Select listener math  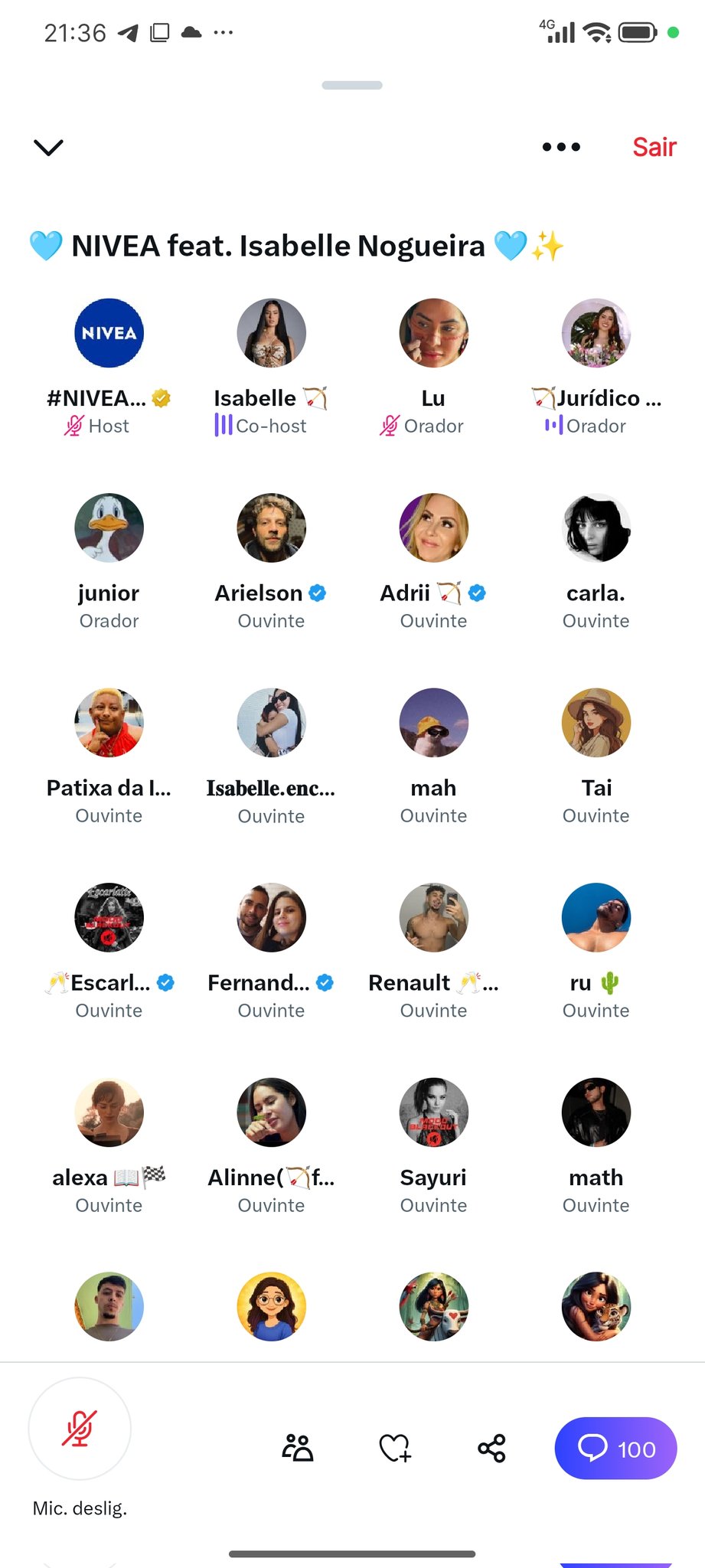pos(596,1112)
